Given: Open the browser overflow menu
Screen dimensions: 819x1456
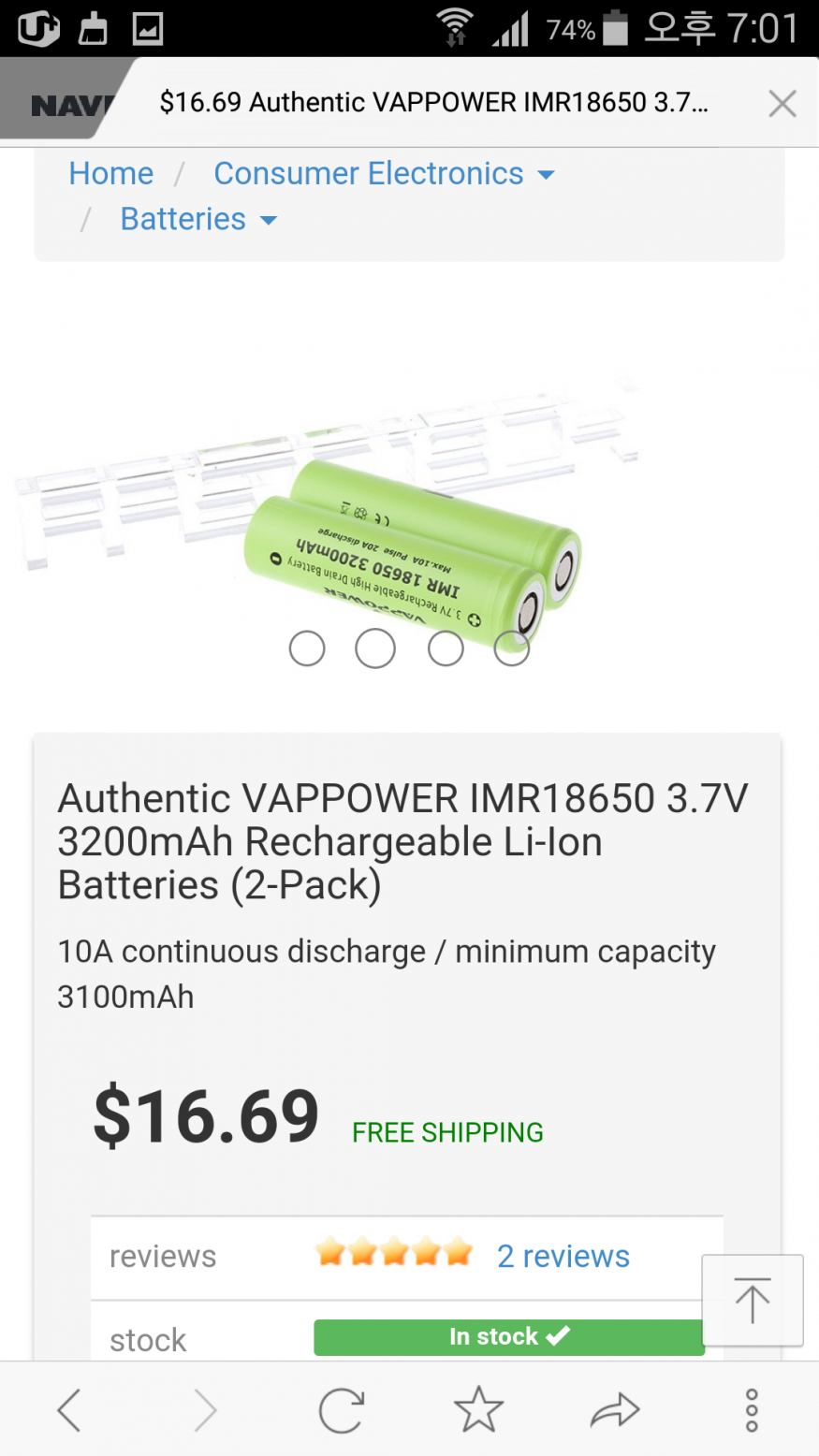Looking at the screenshot, I should 752,1410.
